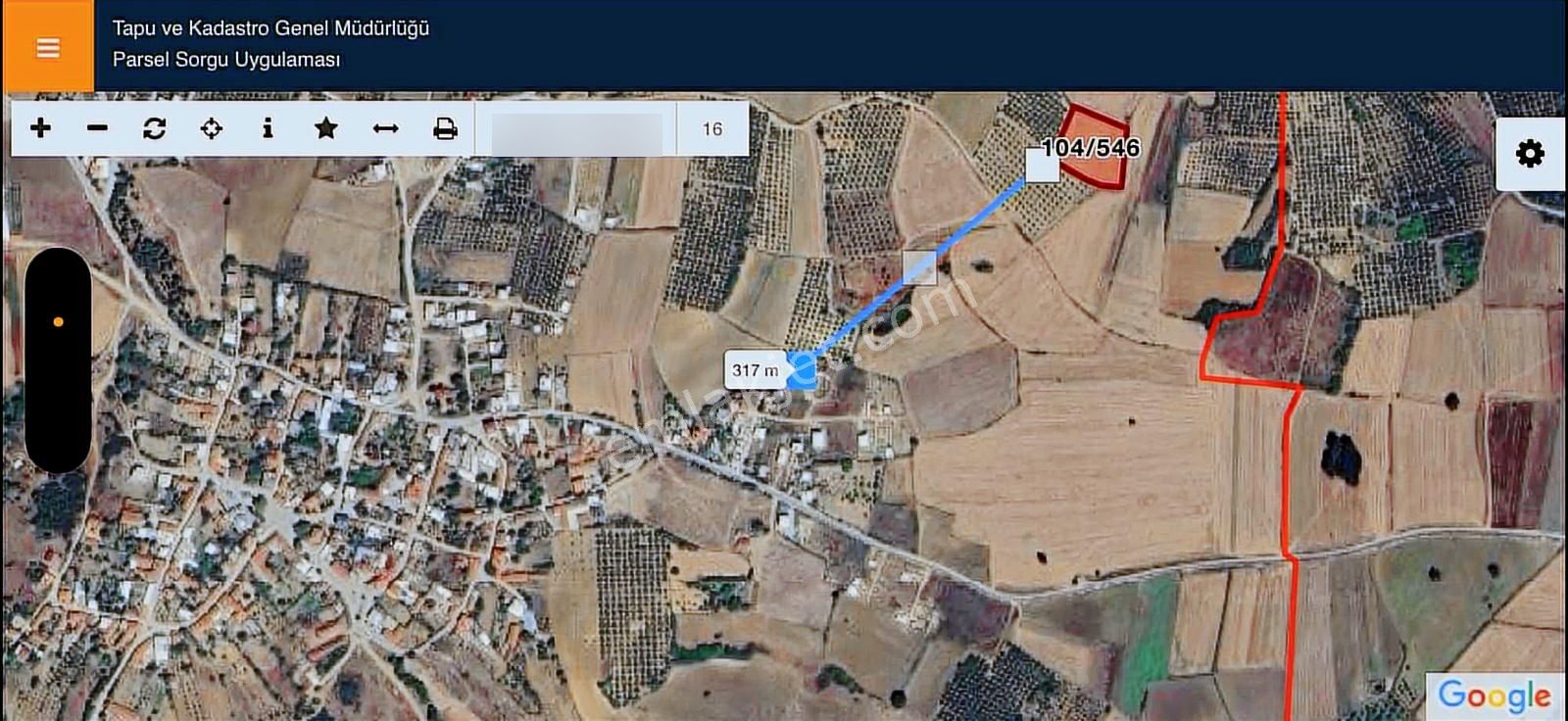Zoom out with the minus button
The image size is (1568, 721).
click(x=97, y=128)
